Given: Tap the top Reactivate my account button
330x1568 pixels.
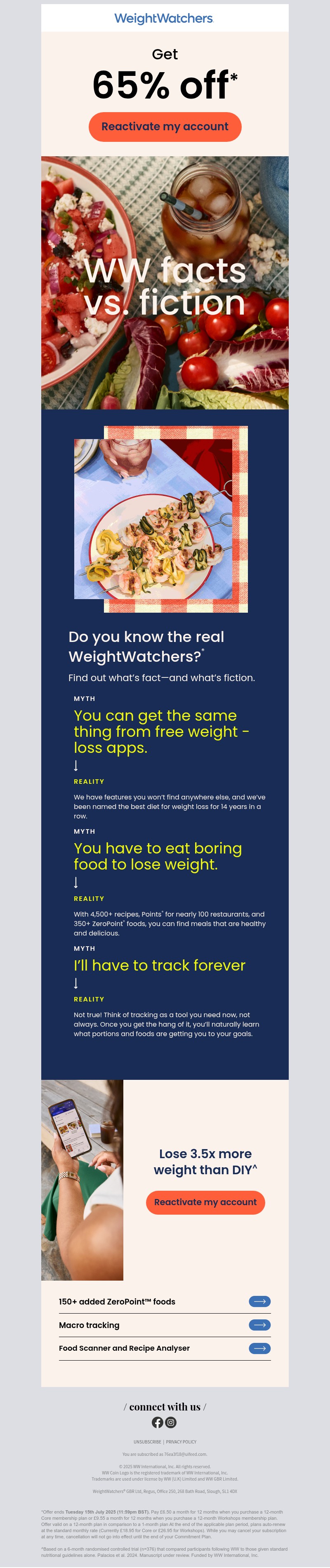Looking at the screenshot, I should tap(165, 127).
